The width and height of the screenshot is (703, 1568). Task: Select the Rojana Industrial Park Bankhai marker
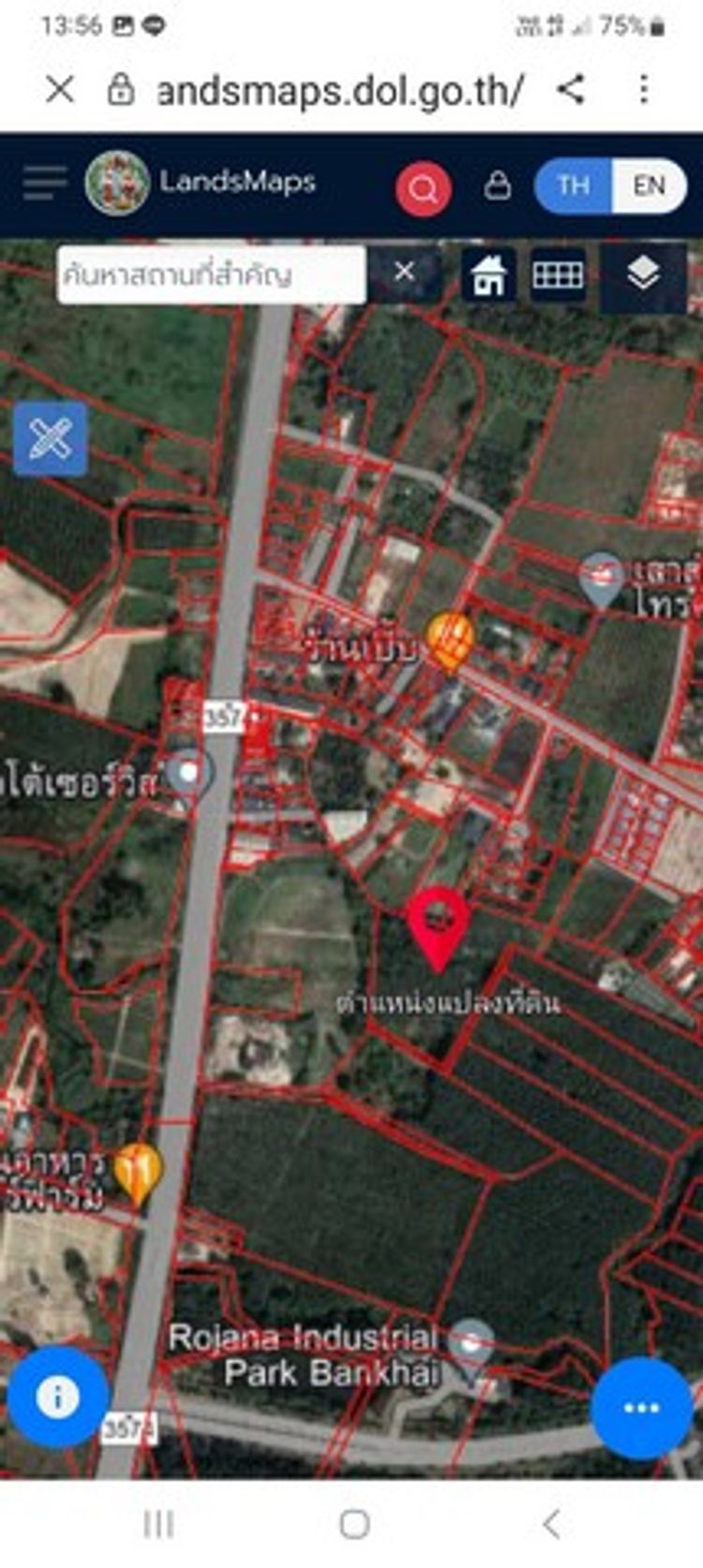point(471,1347)
